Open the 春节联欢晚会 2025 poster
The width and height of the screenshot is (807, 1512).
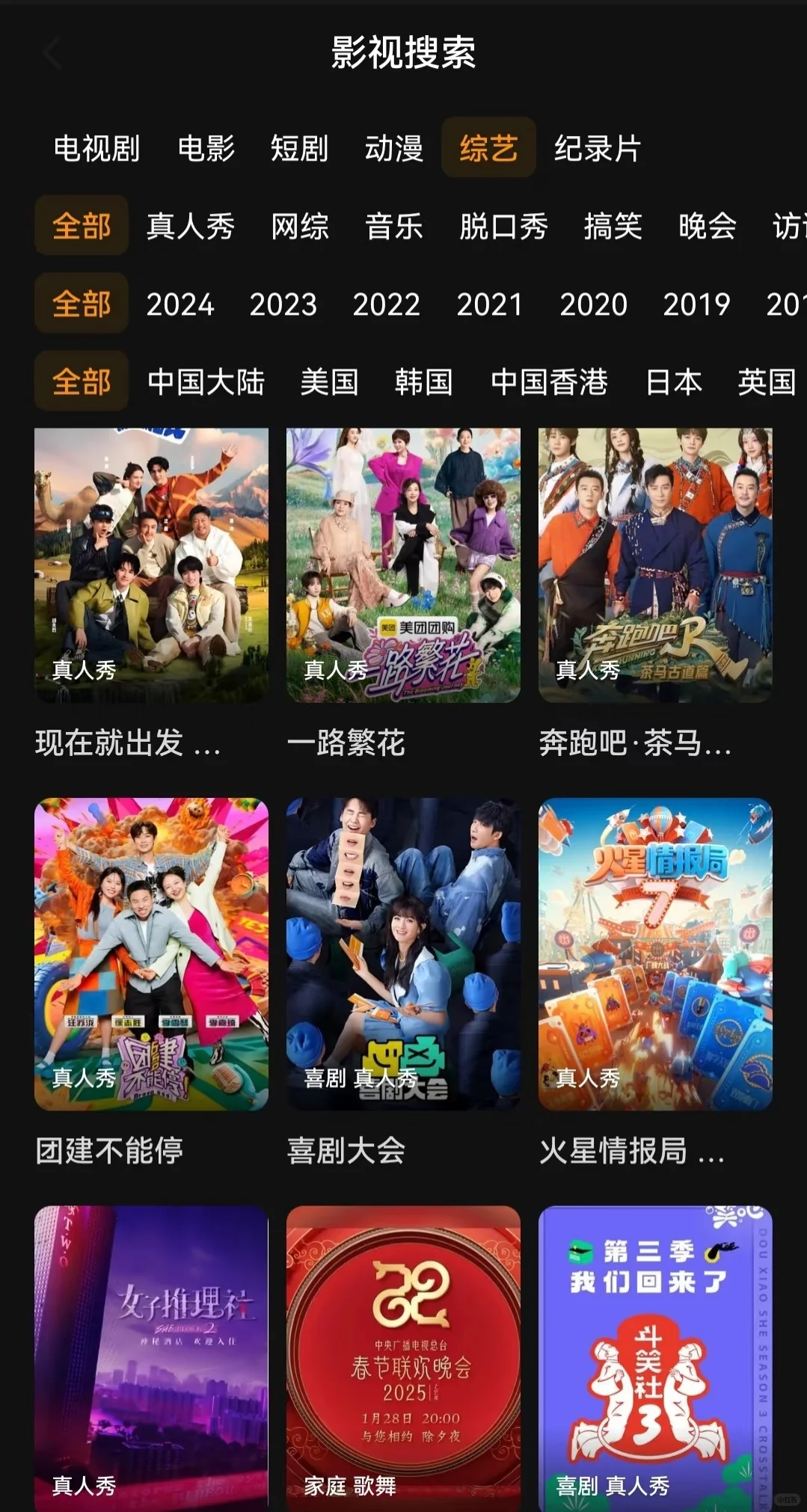tap(403, 1357)
